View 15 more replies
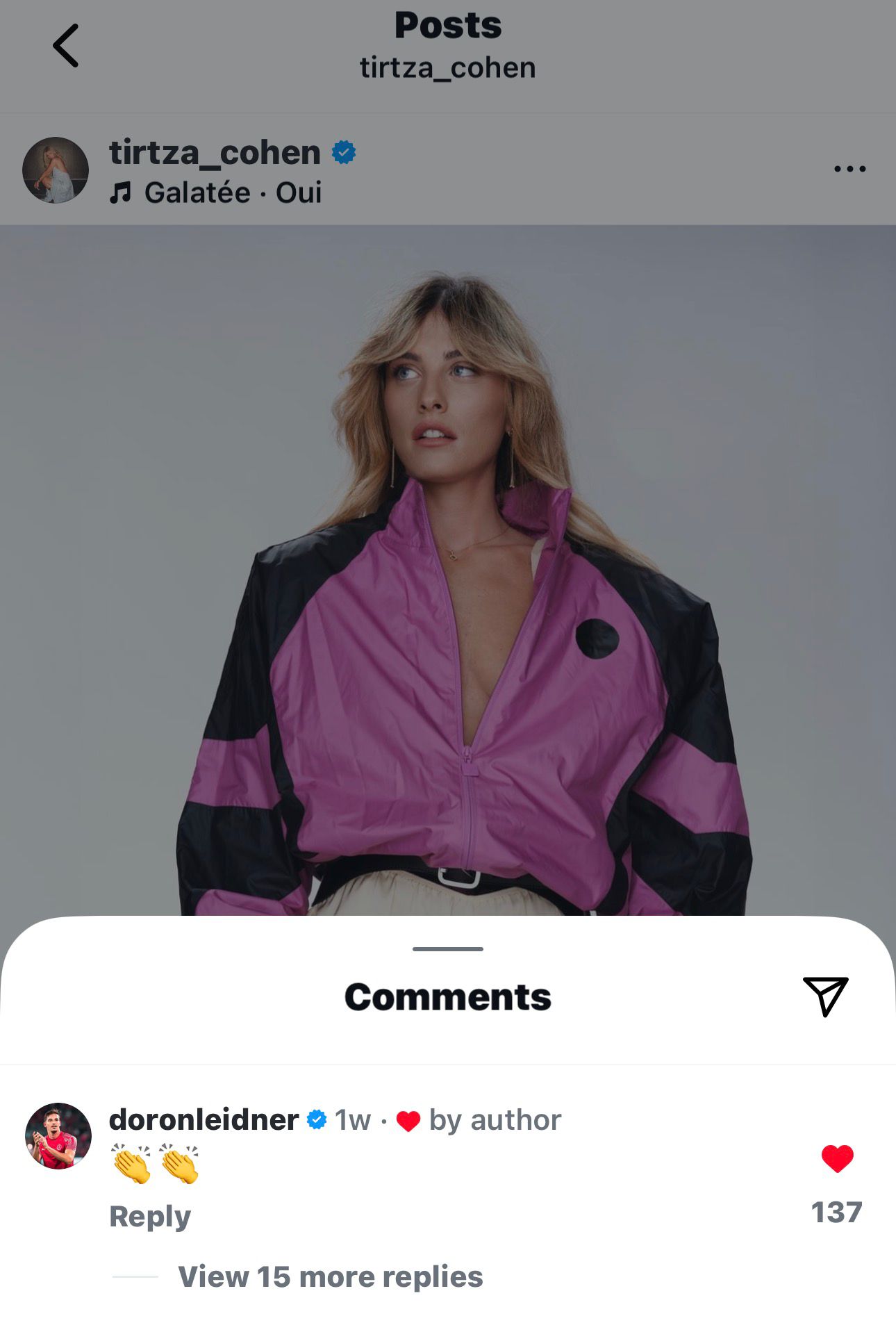The height and width of the screenshot is (1323, 896). [330, 1276]
